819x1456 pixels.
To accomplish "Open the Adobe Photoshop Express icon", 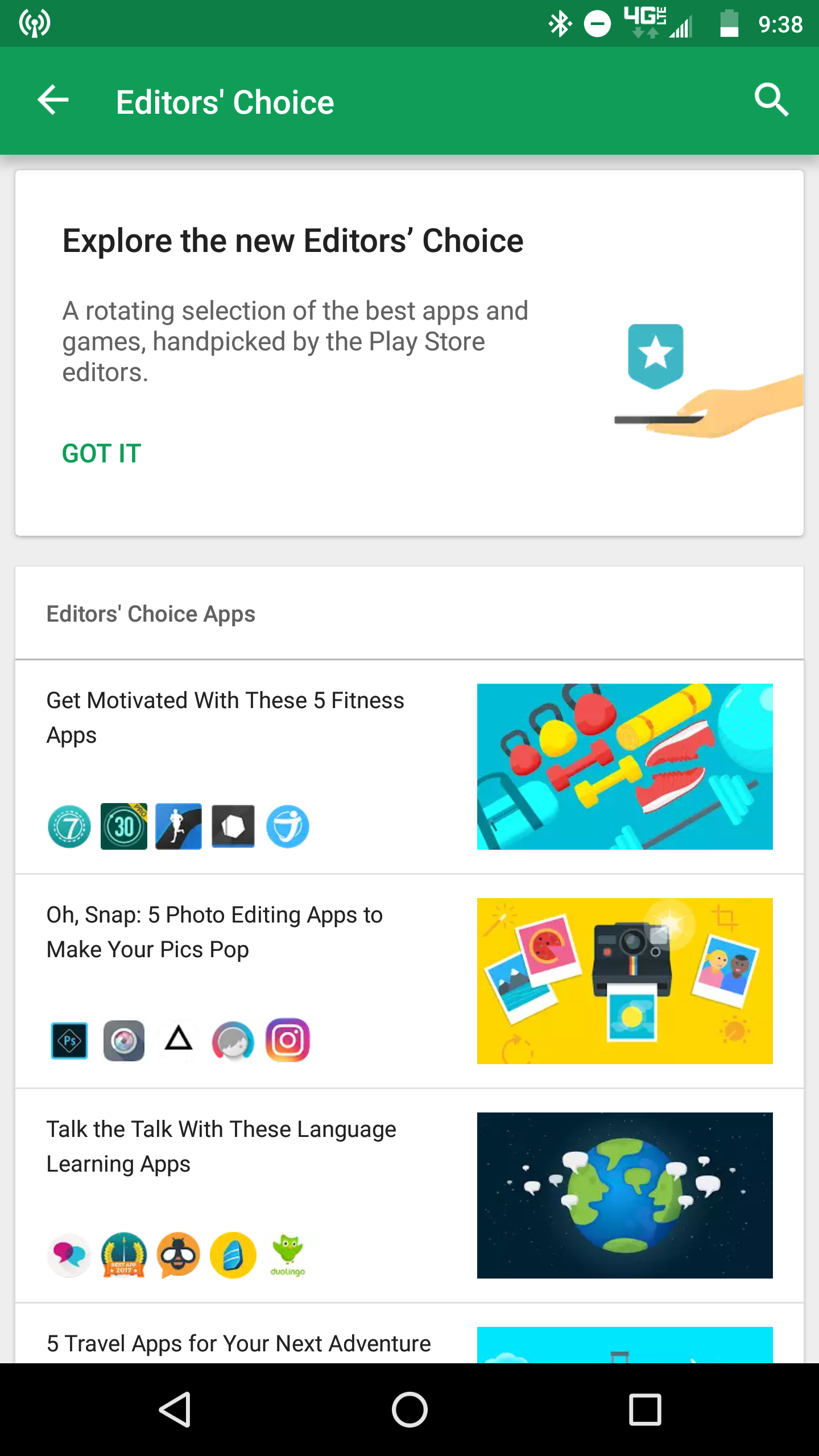I will [x=69, y=1041].
